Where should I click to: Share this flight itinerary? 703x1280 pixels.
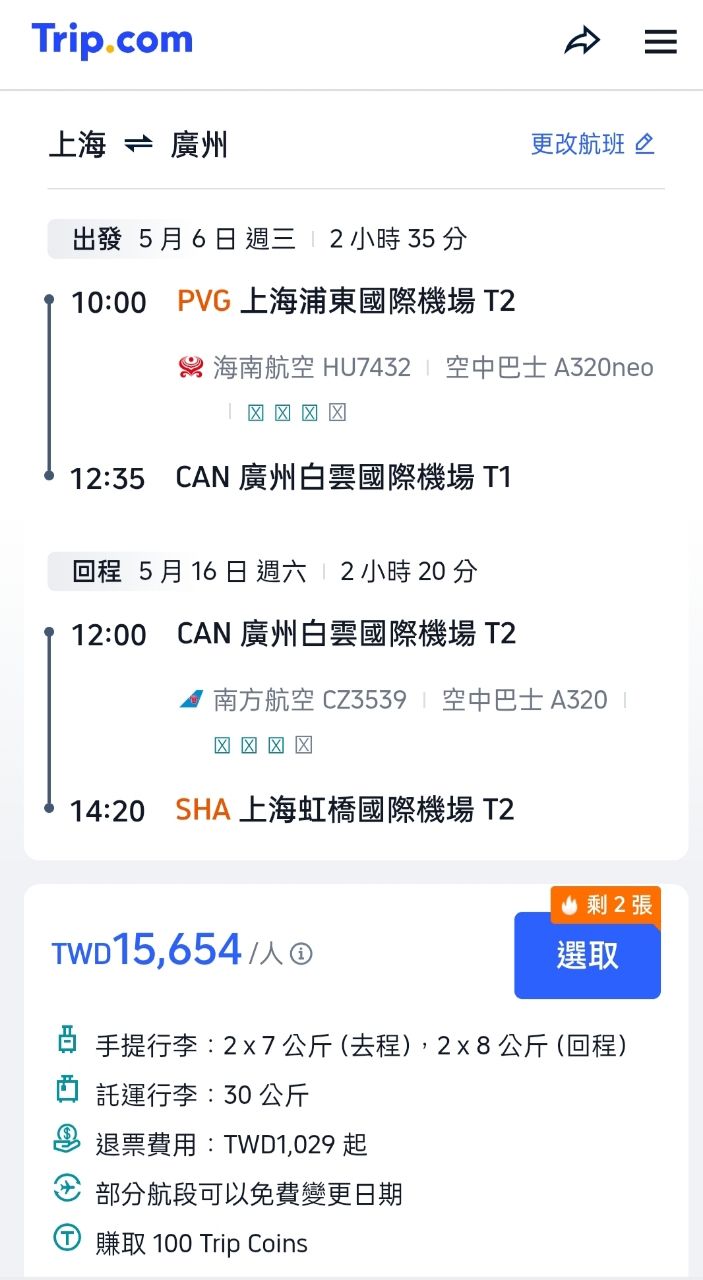[581, 41]
